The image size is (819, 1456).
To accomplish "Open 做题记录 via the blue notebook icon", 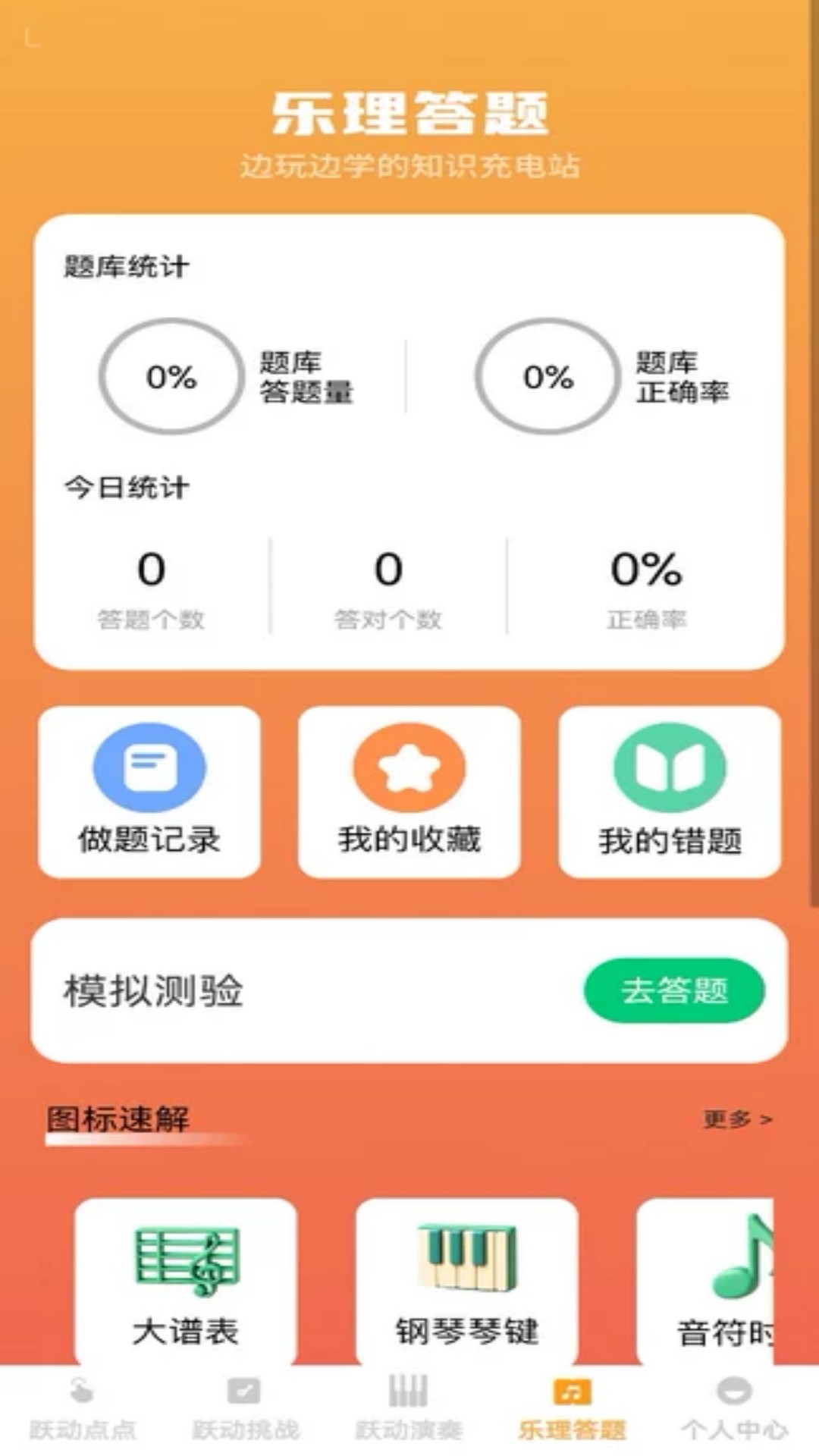I will pos(149,768).
